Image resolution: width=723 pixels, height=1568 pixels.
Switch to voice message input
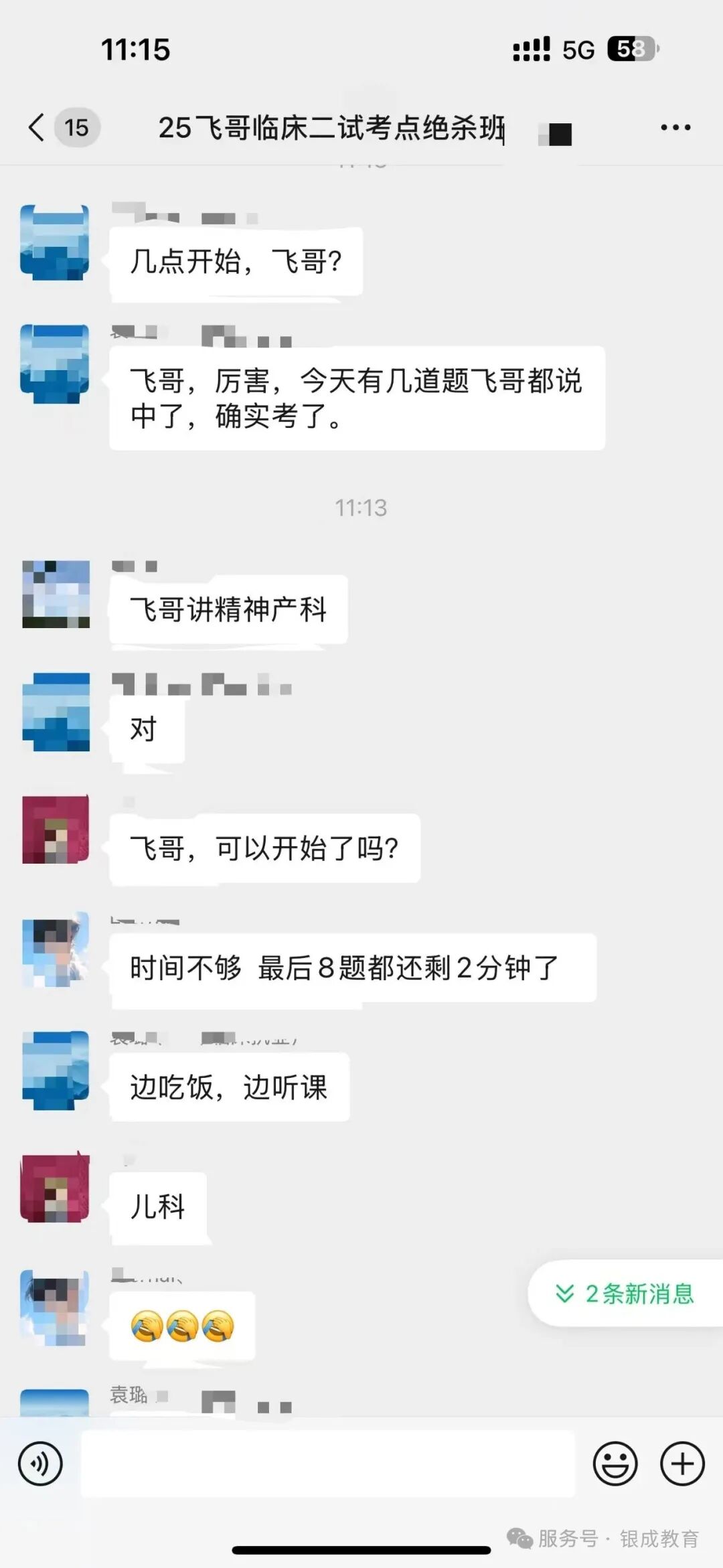(x=41, y=1464)
